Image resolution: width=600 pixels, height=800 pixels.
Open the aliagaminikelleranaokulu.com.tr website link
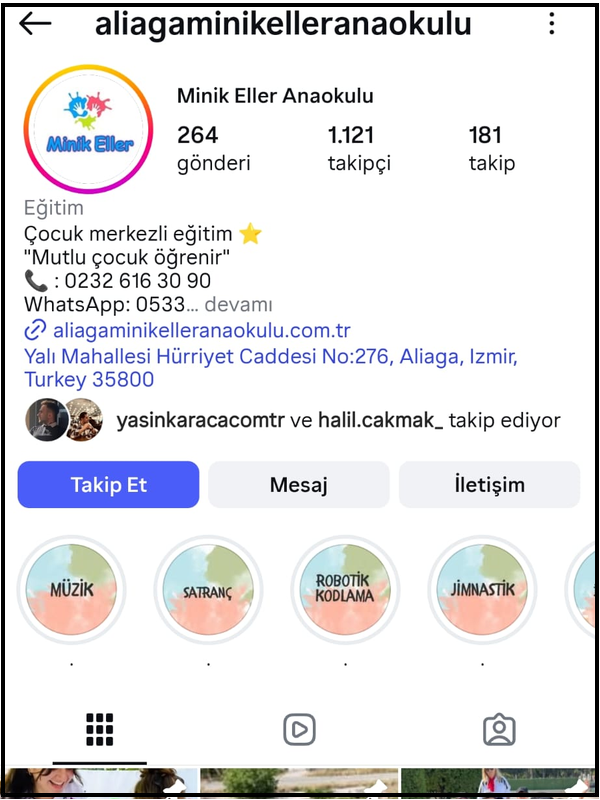(x=200, y=330)
